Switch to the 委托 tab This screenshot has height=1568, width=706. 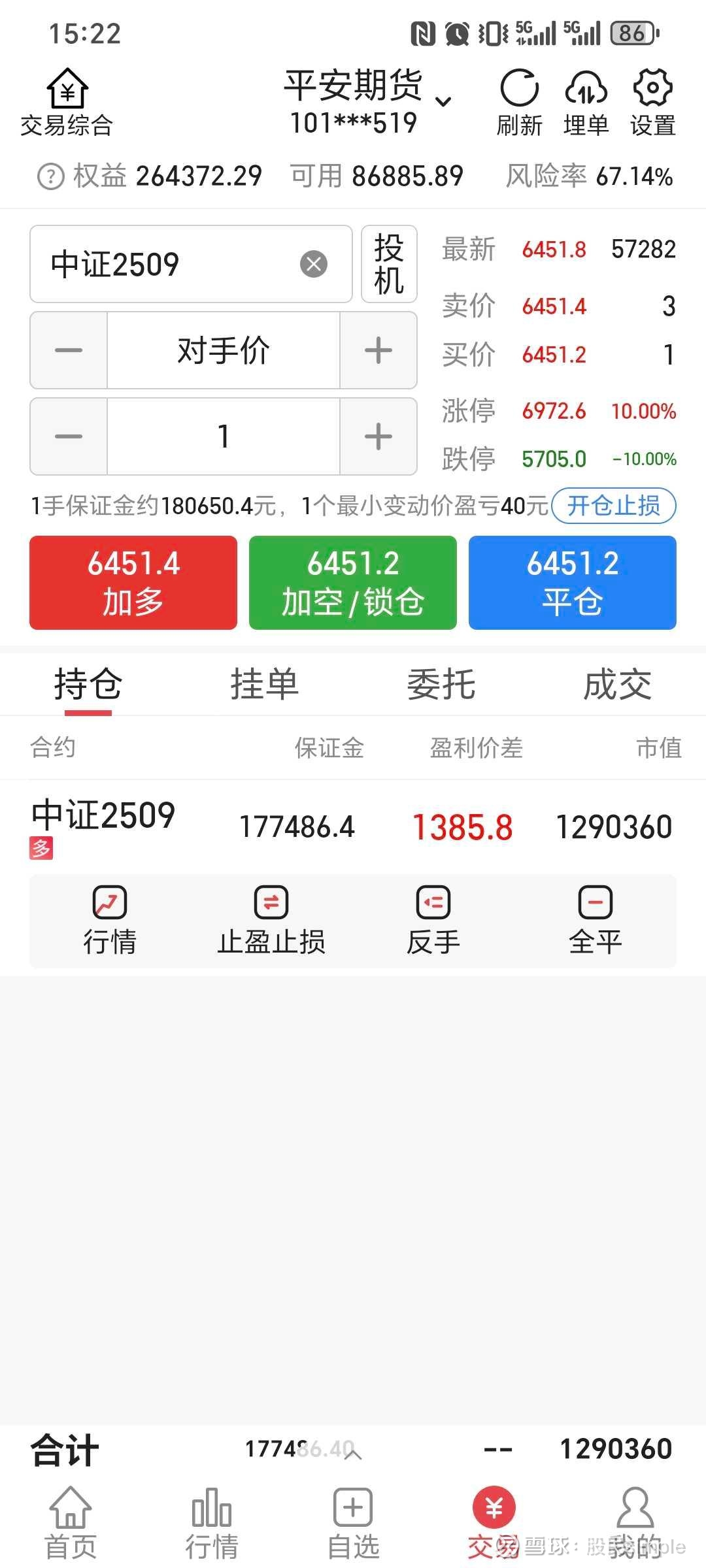pyautogui.click(x=441, y=685)
